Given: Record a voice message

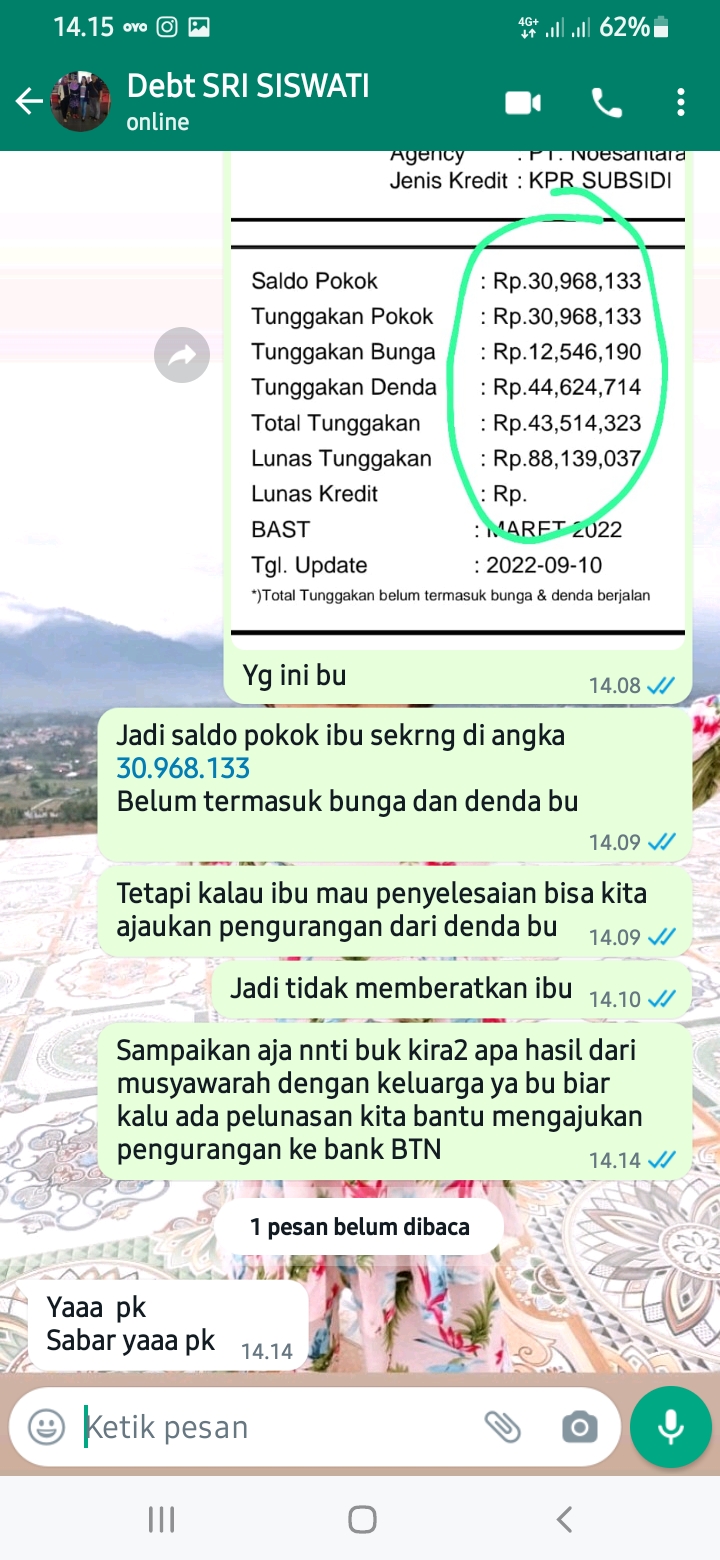Looking at the screenshot, I should point(670,1427).
